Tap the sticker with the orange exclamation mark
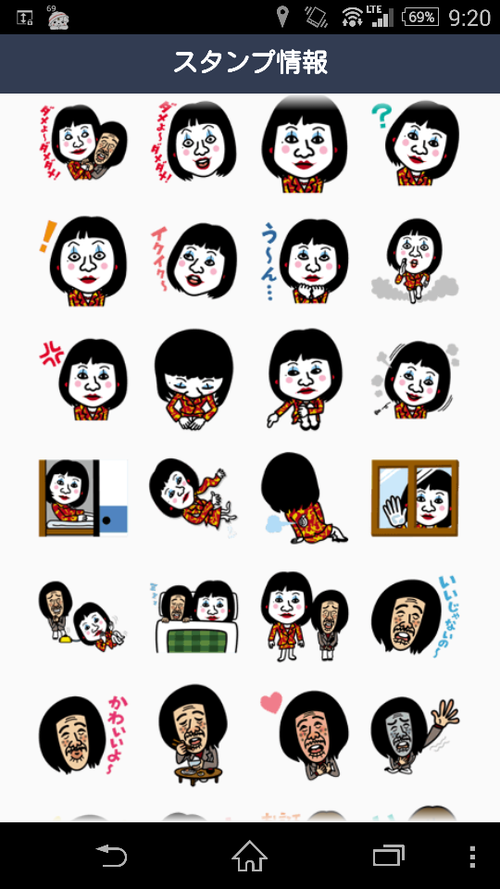Screen dimensions: 500x889 point(83,262)
